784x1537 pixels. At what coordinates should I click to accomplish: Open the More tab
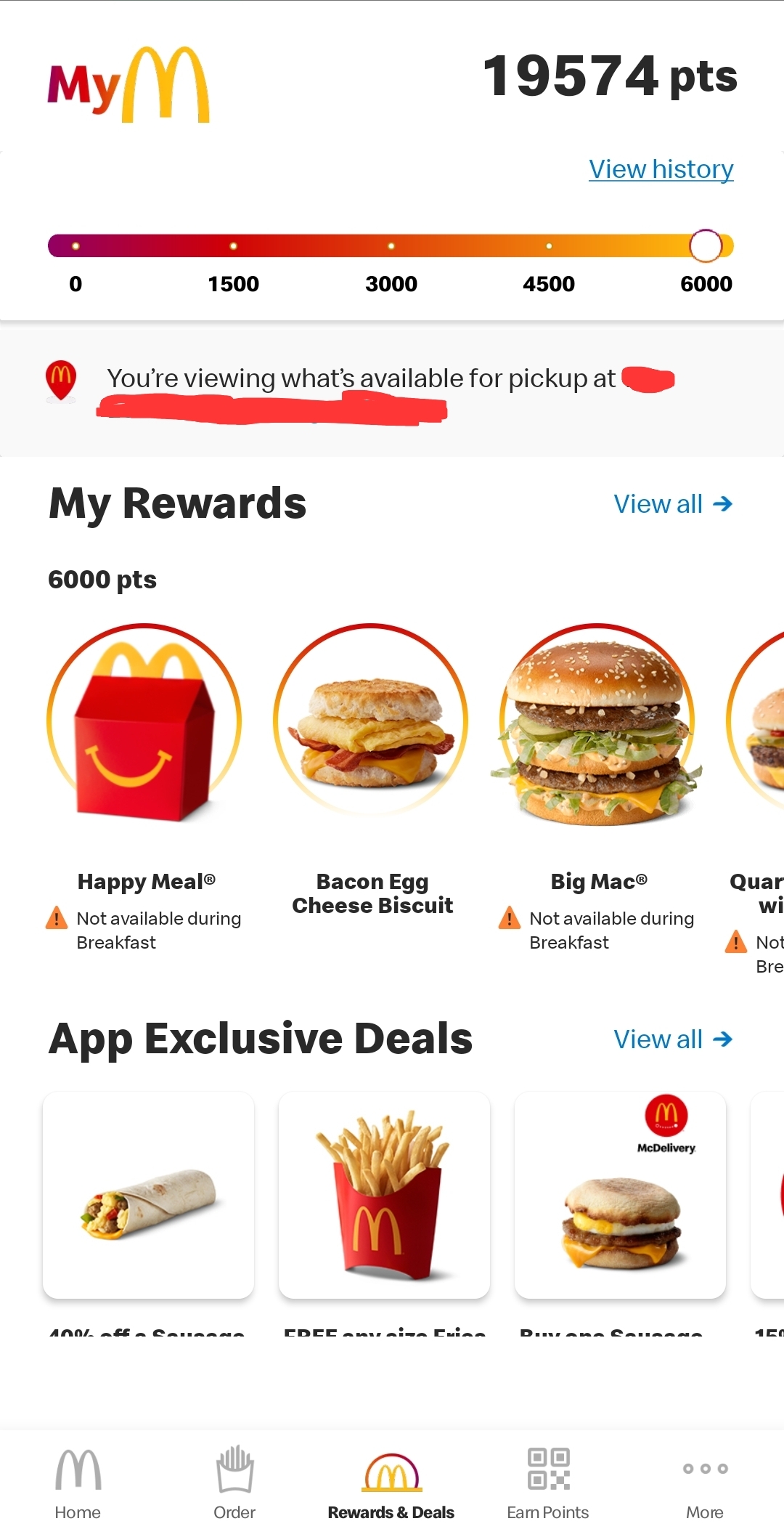[705, 1489]
